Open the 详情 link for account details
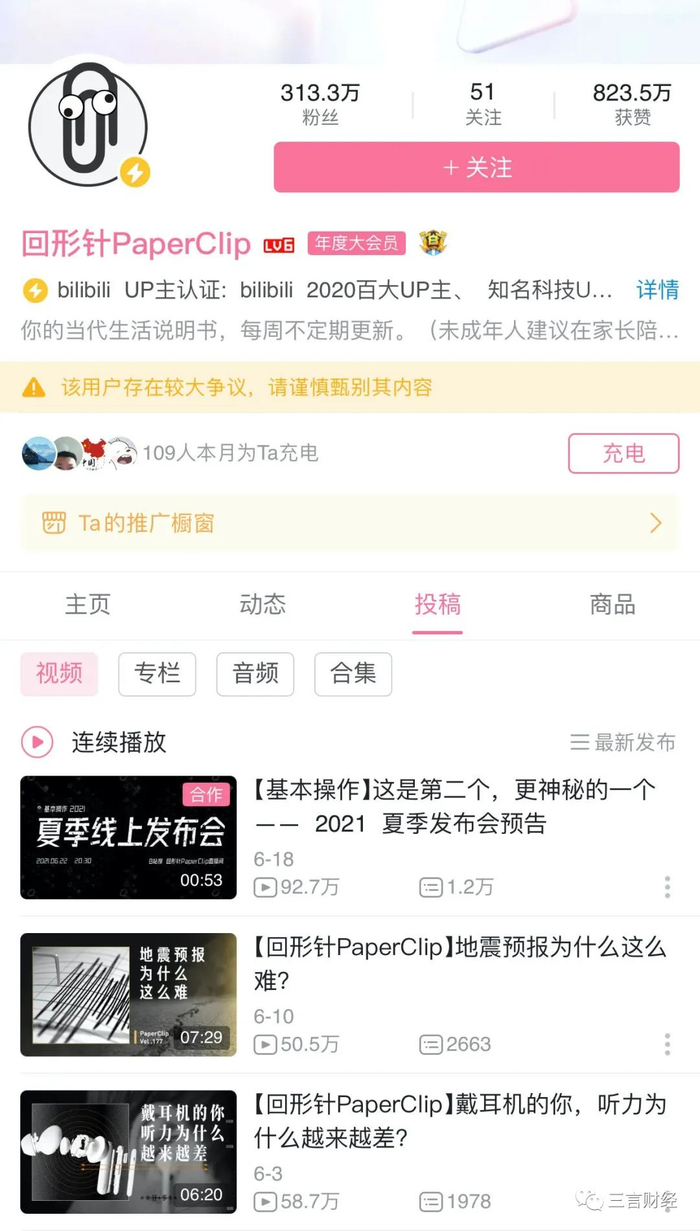This screenshot has height=1231, width=700. [x=658, y=290]
